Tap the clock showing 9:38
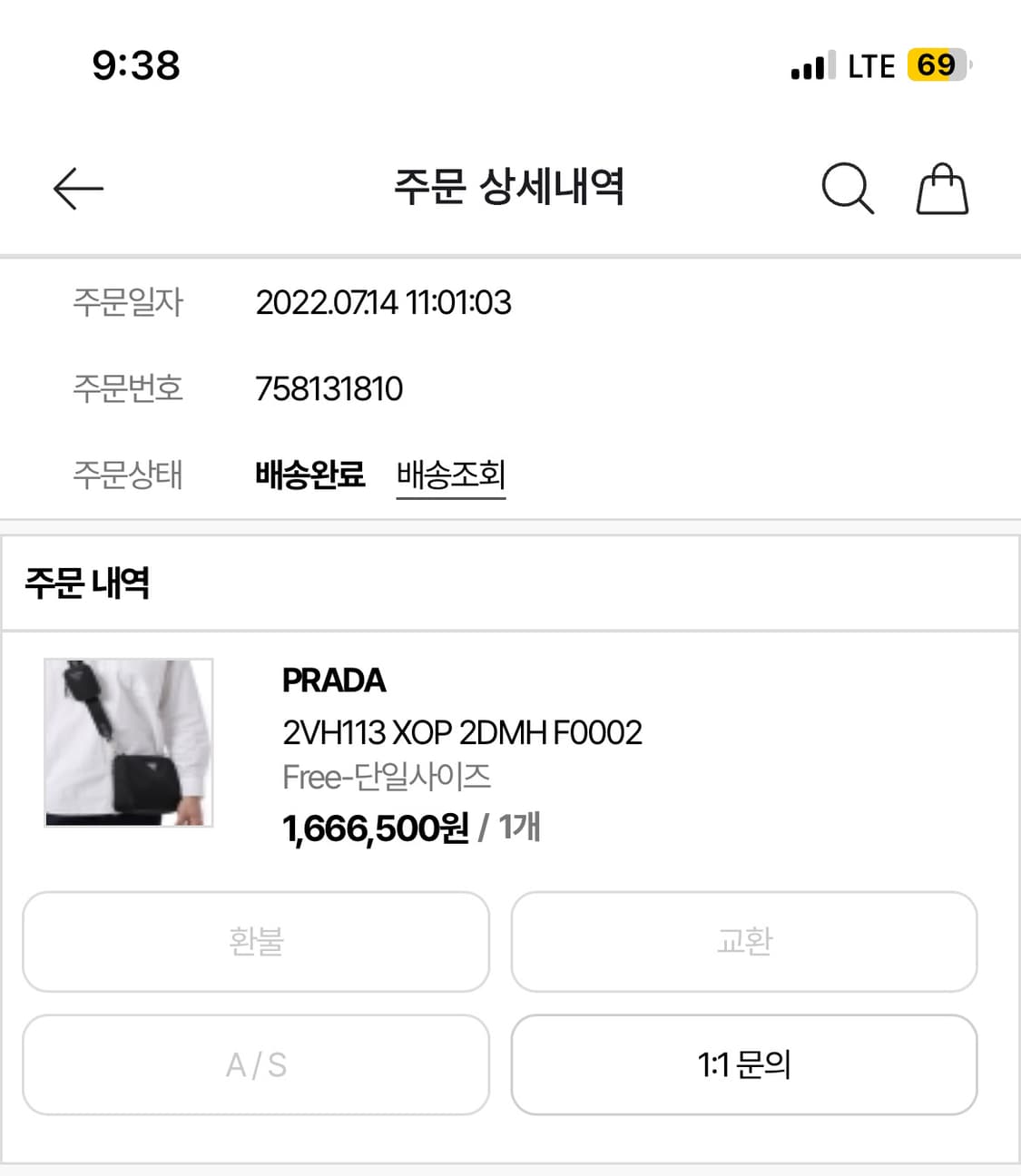Viewport: 1021px width, 1176px height. point(136,64)
